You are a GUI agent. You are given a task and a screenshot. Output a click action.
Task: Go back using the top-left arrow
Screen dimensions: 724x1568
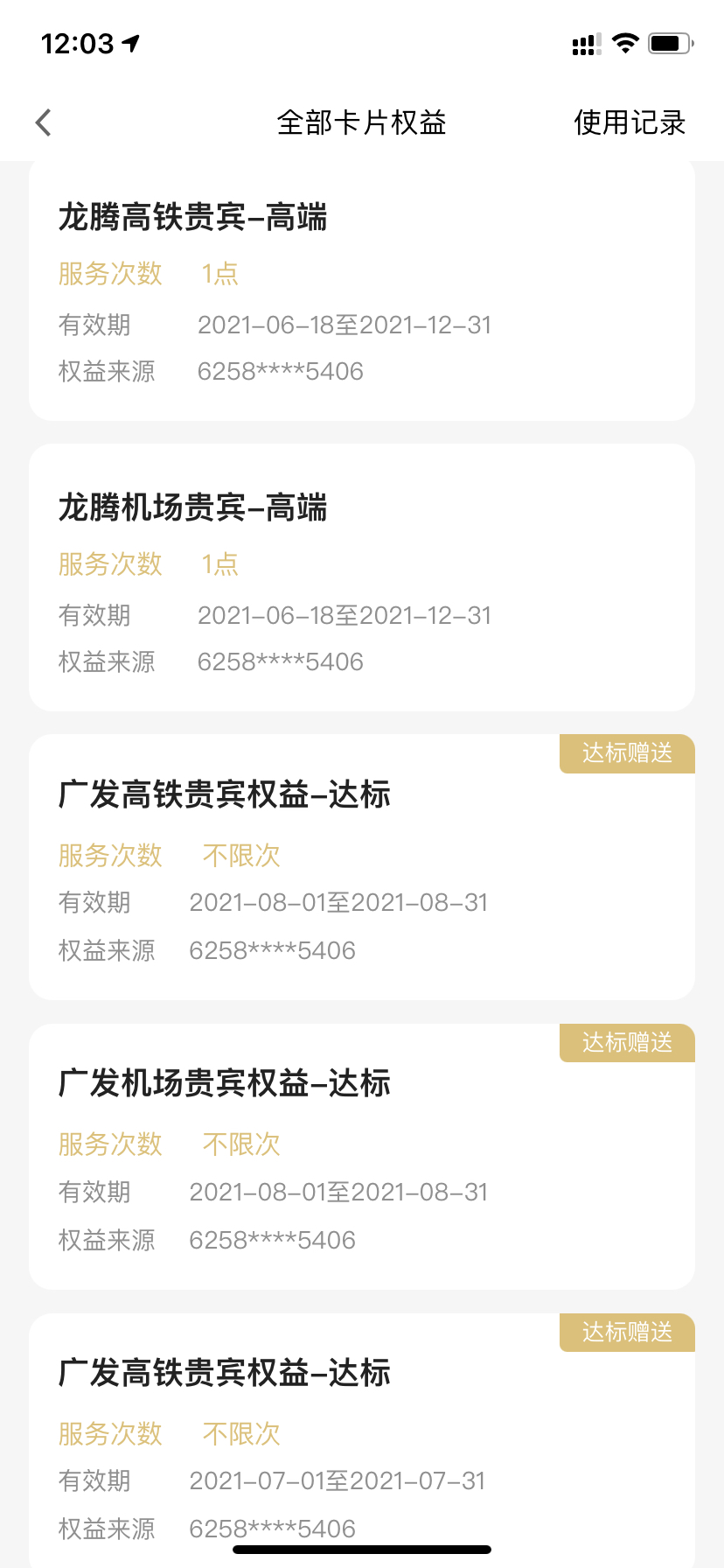click(44, 122)
